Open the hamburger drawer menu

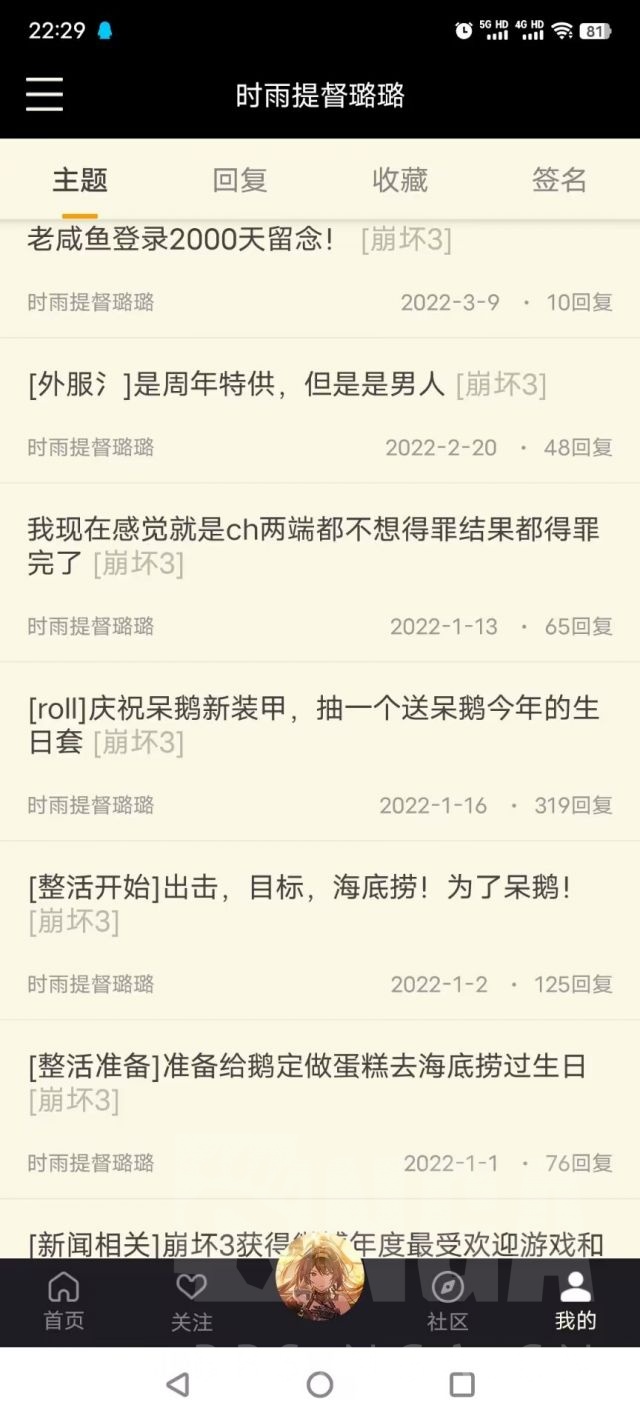click(x=44, y=95)
